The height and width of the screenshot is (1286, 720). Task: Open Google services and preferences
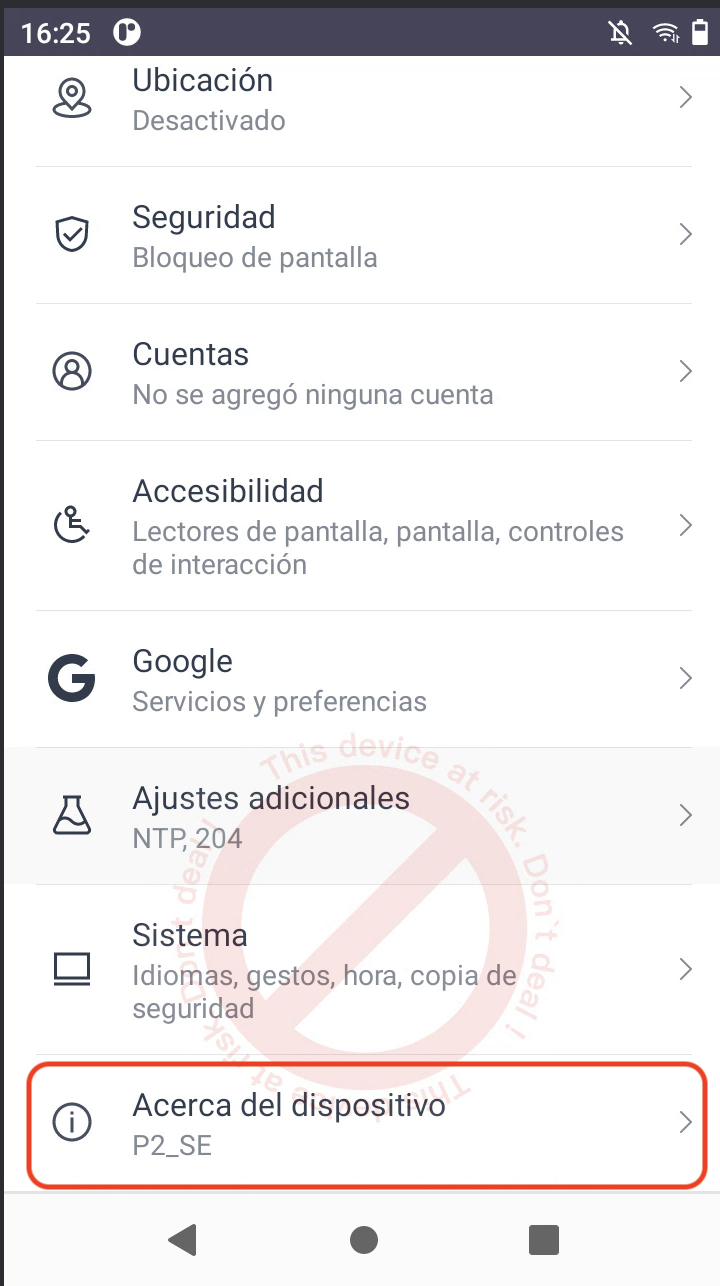click(x=360, y=680)
